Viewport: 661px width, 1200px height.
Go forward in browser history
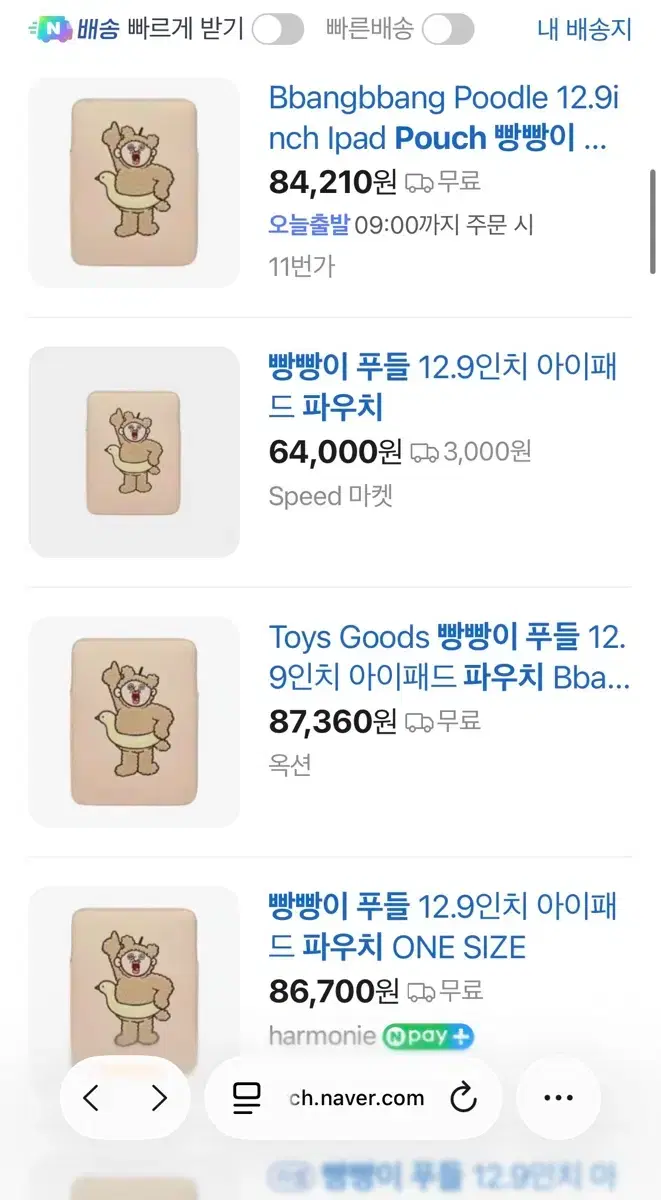click(x=159, y=1098)
